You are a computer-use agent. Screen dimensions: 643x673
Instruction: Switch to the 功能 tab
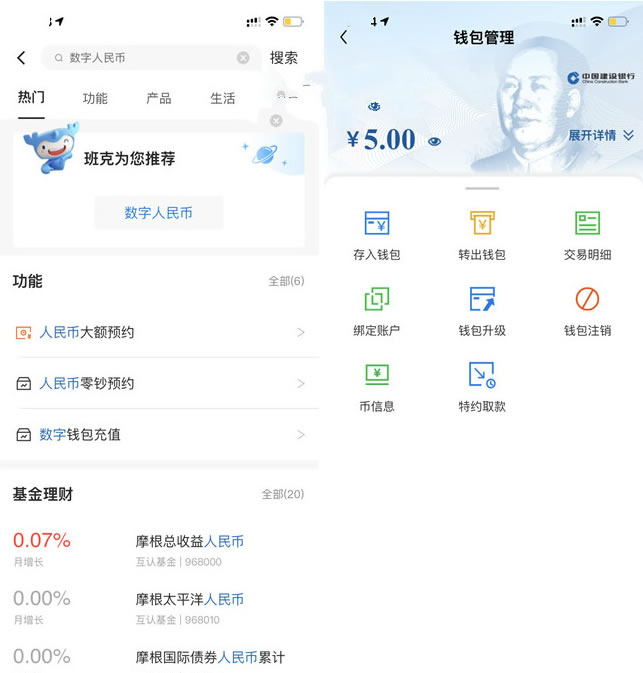[95, 98]
